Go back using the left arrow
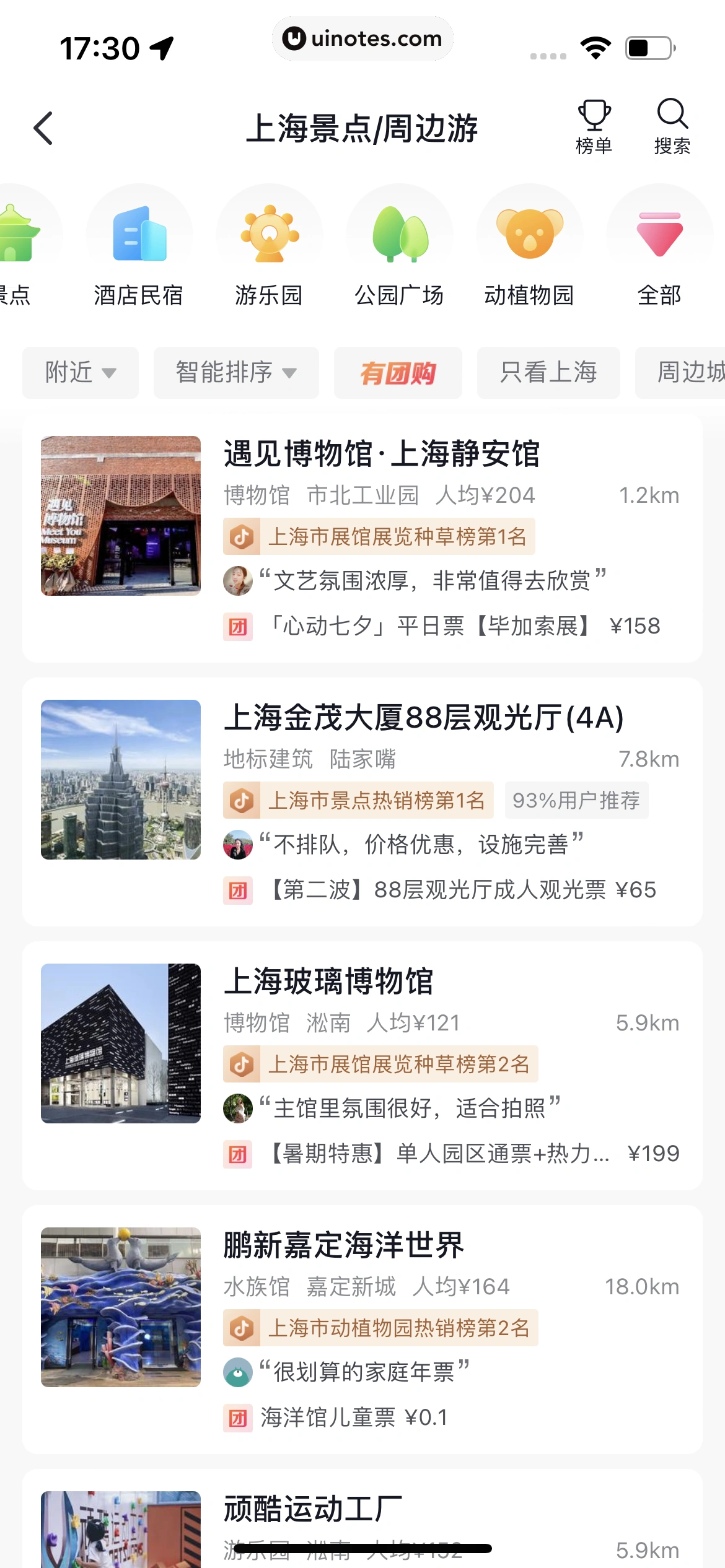Image resolution: width=725 pixels, height=1568 pixels. [43, 127]
